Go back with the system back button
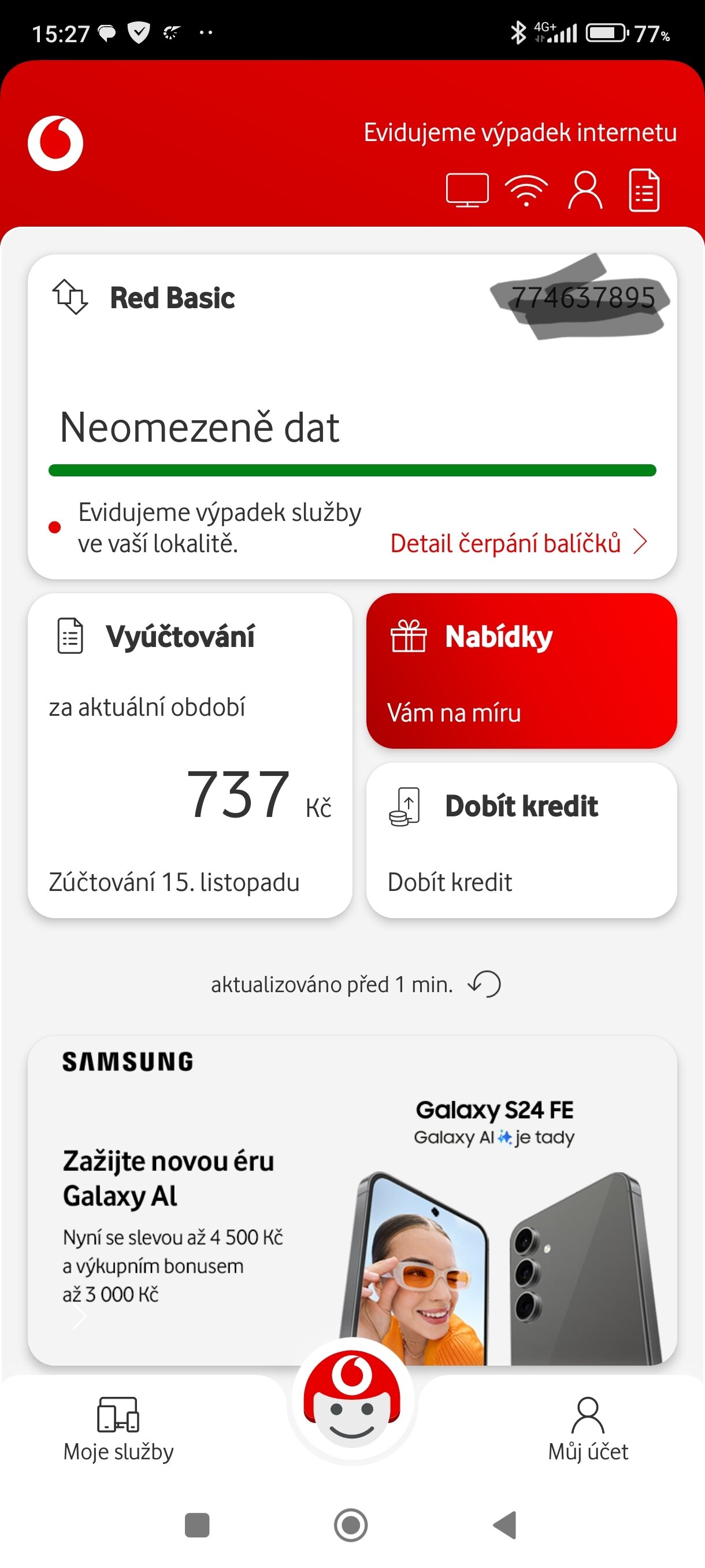The height and width of the screenshot is (1568, 705). click(x=505, y=1525)
